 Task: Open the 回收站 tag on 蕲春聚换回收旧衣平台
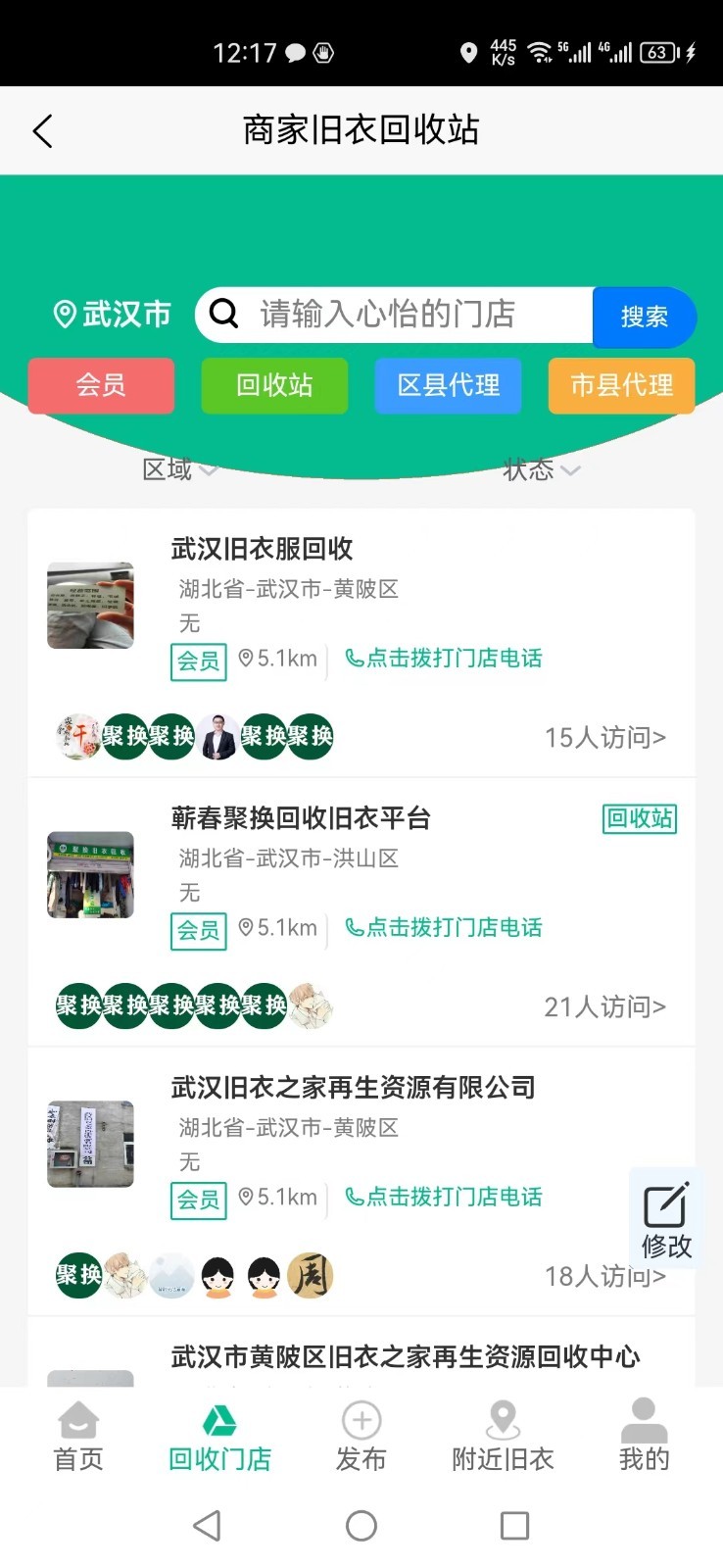tap(639, 819)
